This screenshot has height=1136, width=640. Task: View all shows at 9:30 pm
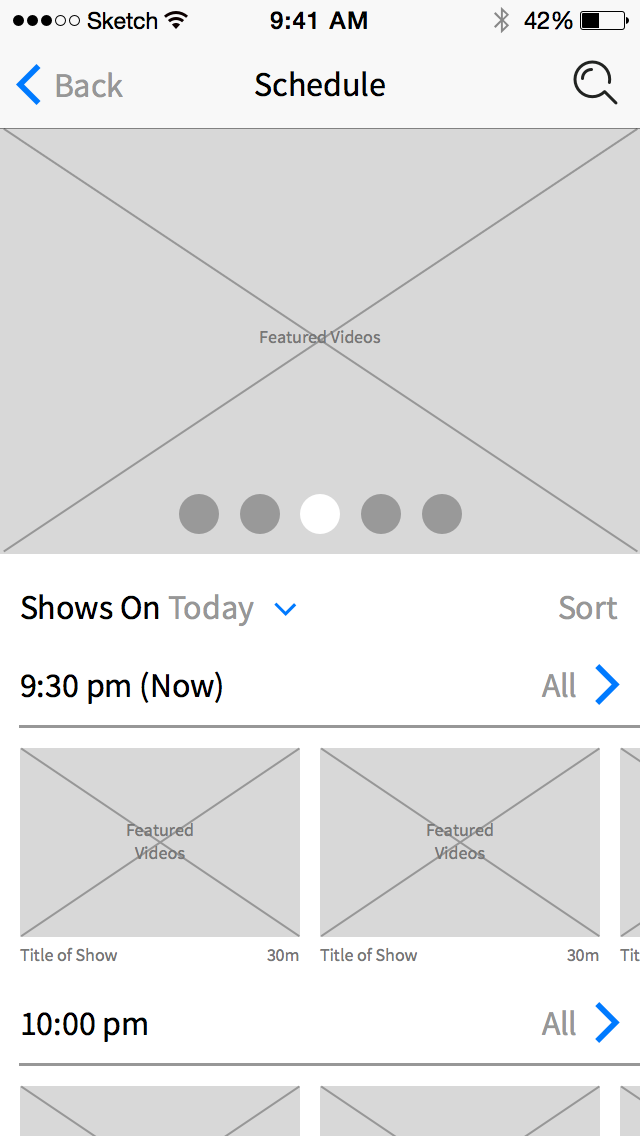(x=582, y=686)
